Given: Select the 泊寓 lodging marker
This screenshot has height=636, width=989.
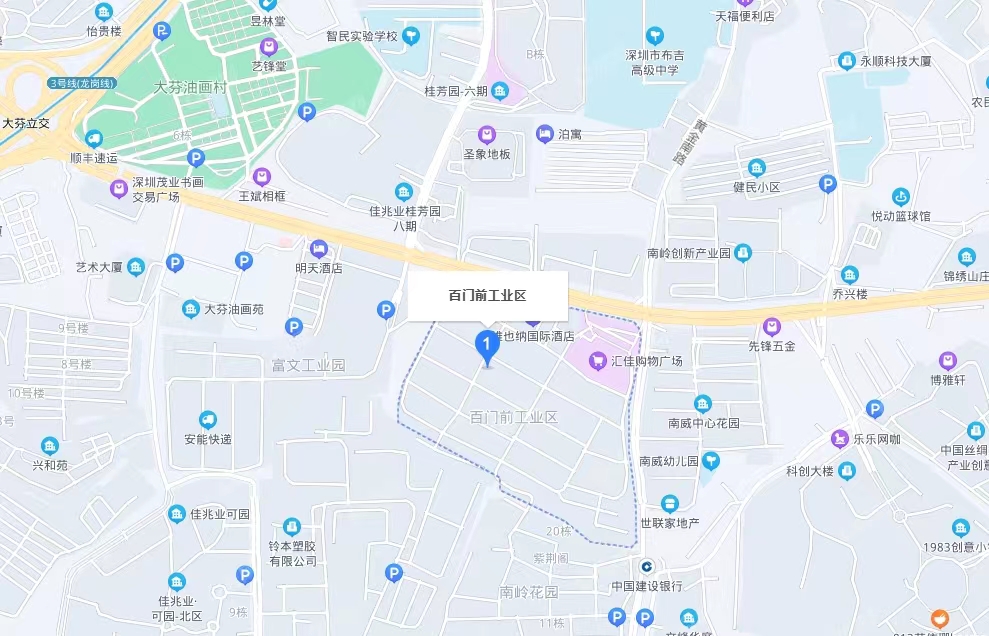Looking at the screenshot, I should [x=545, y=133].
